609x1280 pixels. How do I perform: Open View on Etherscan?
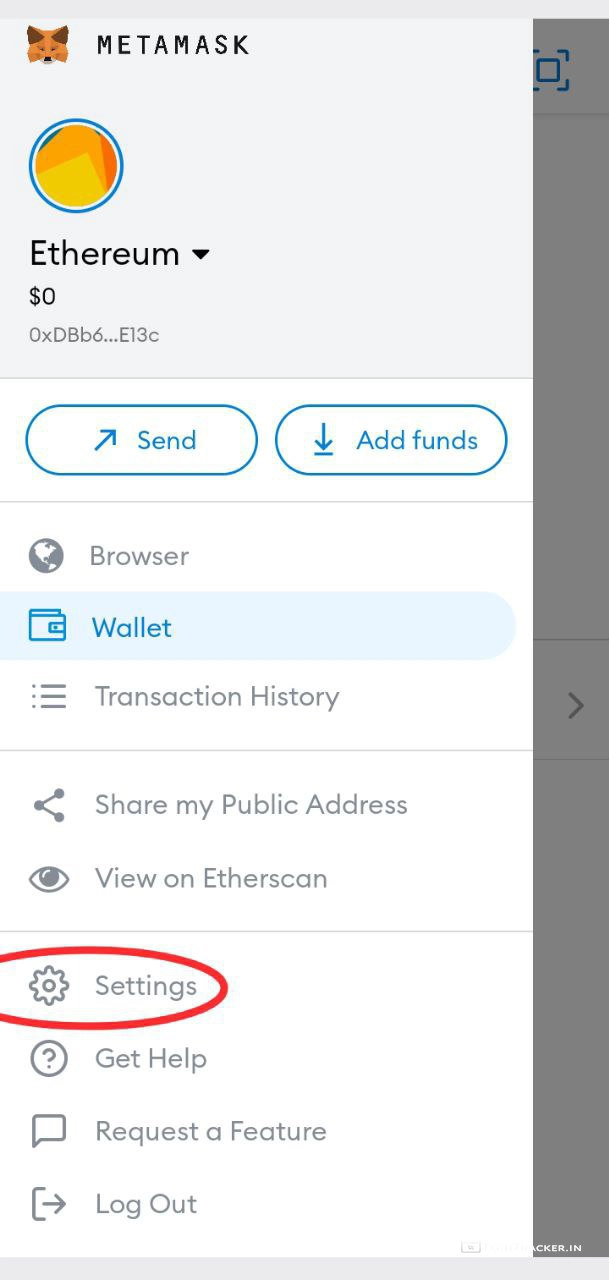tap(210, 879)
